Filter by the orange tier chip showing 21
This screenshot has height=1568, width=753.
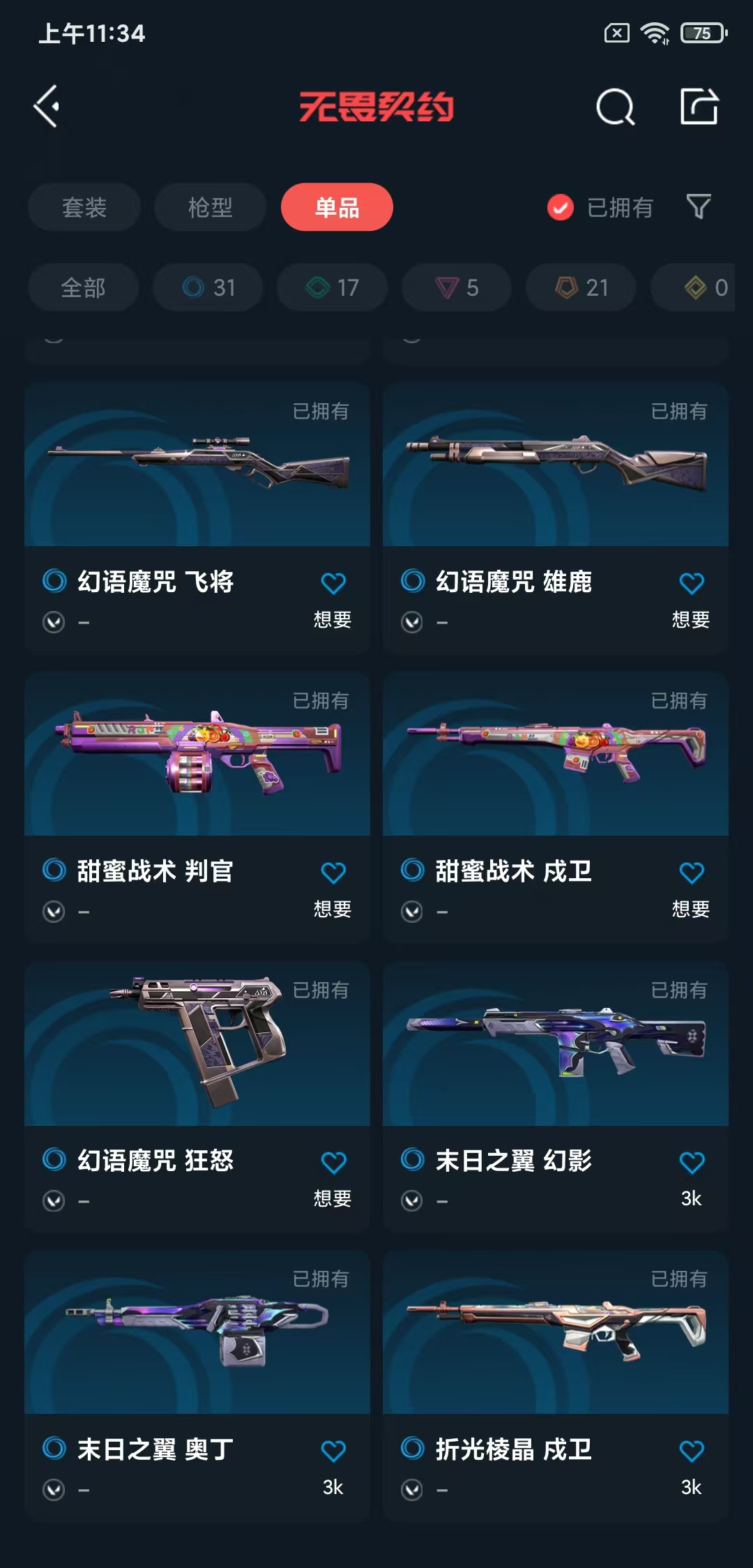581,287
